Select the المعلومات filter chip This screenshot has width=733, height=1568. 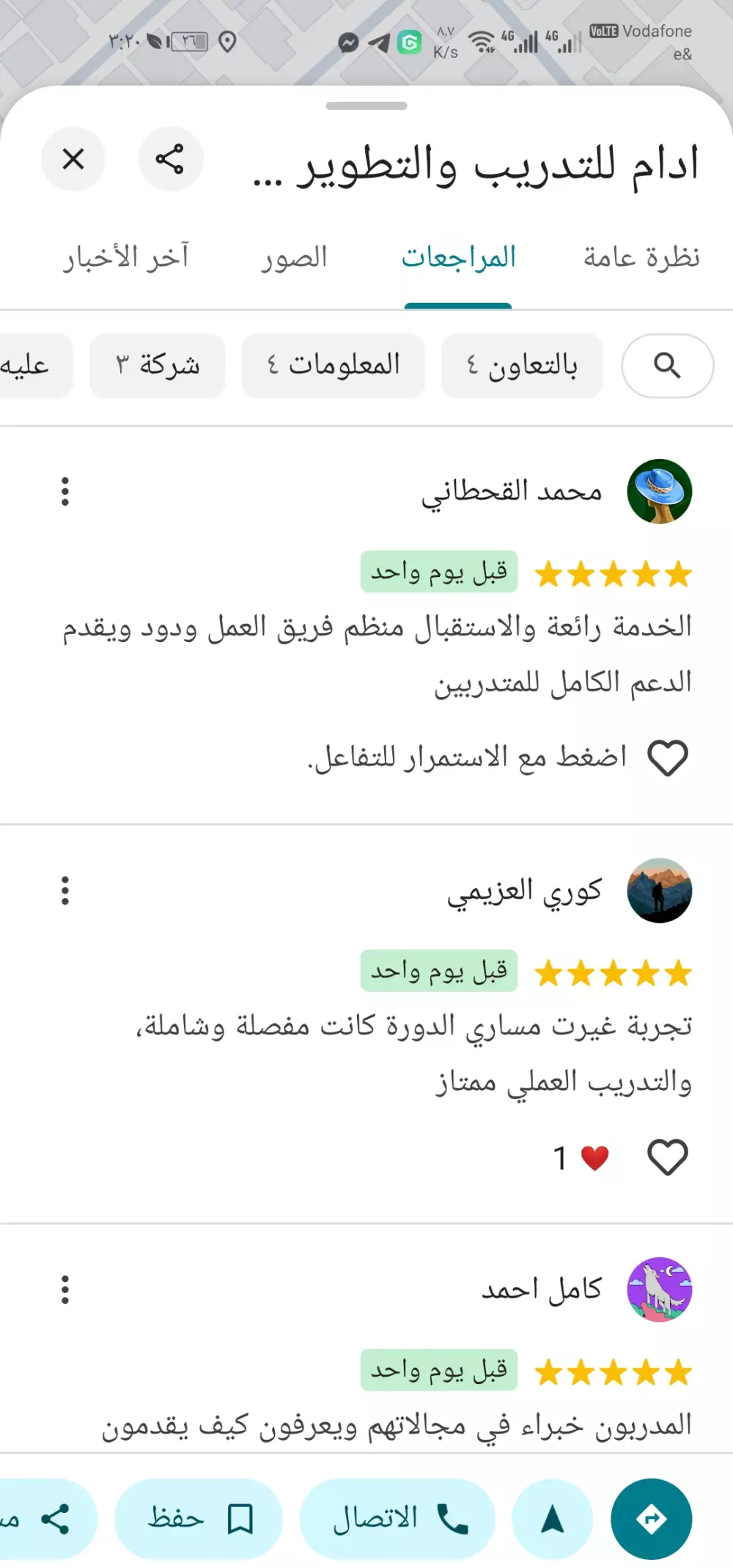coord(334,365)
